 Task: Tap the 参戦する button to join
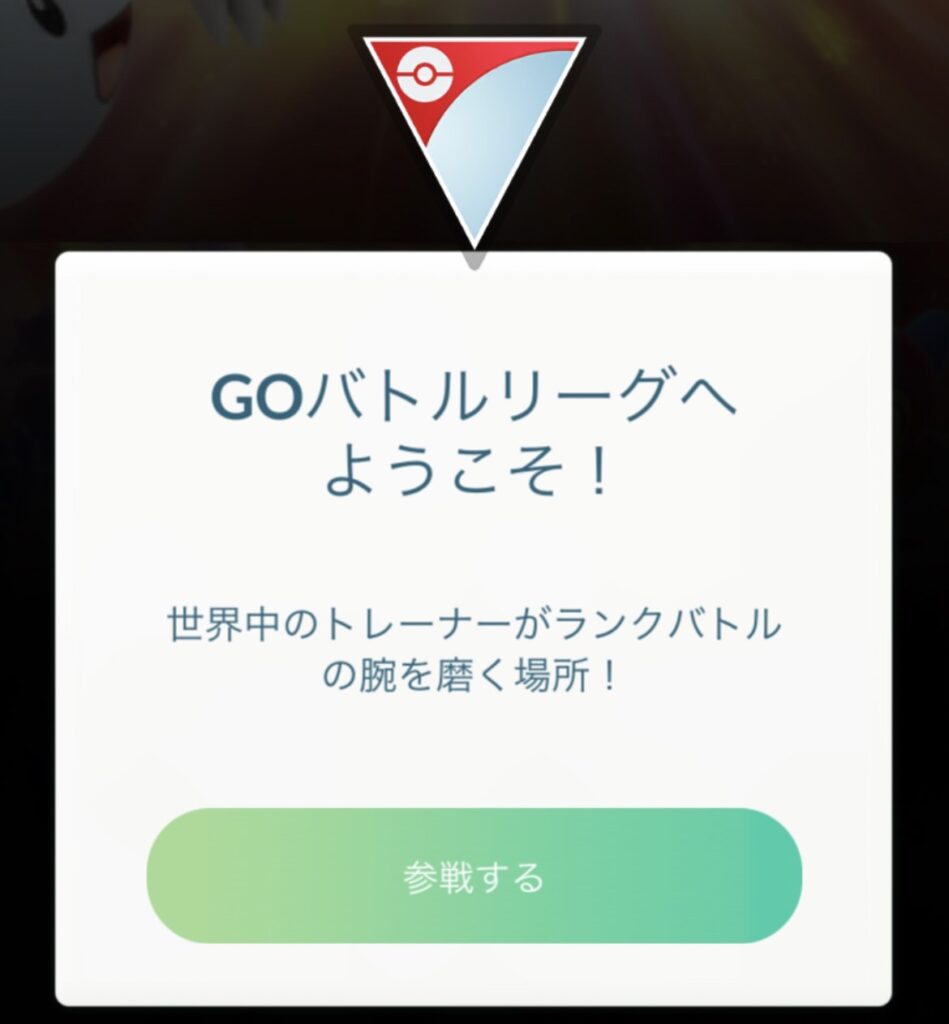click(474, 876)
